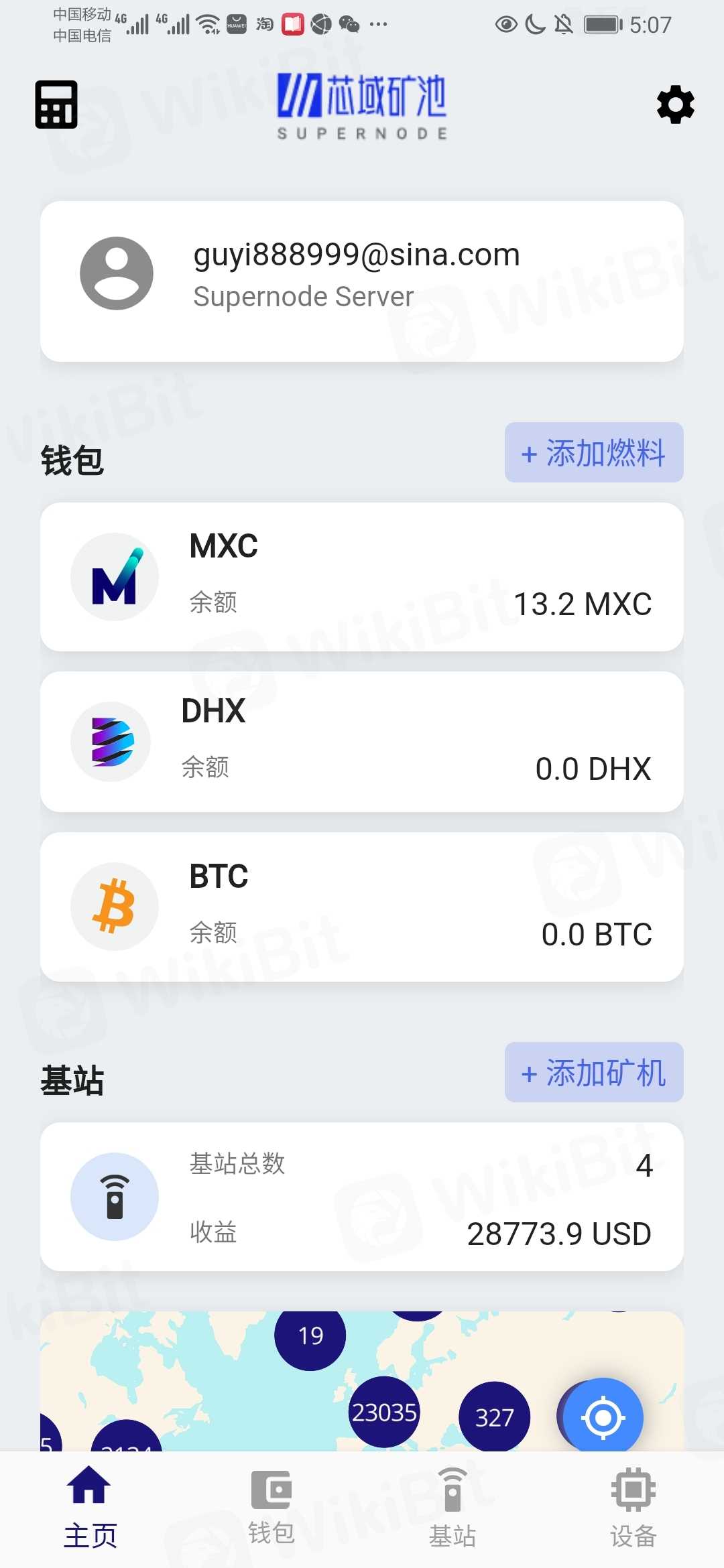The width and height of the screenshot is (724, 1568).
Task: Switch to the 设备 tab
Action: [633, 1509]
